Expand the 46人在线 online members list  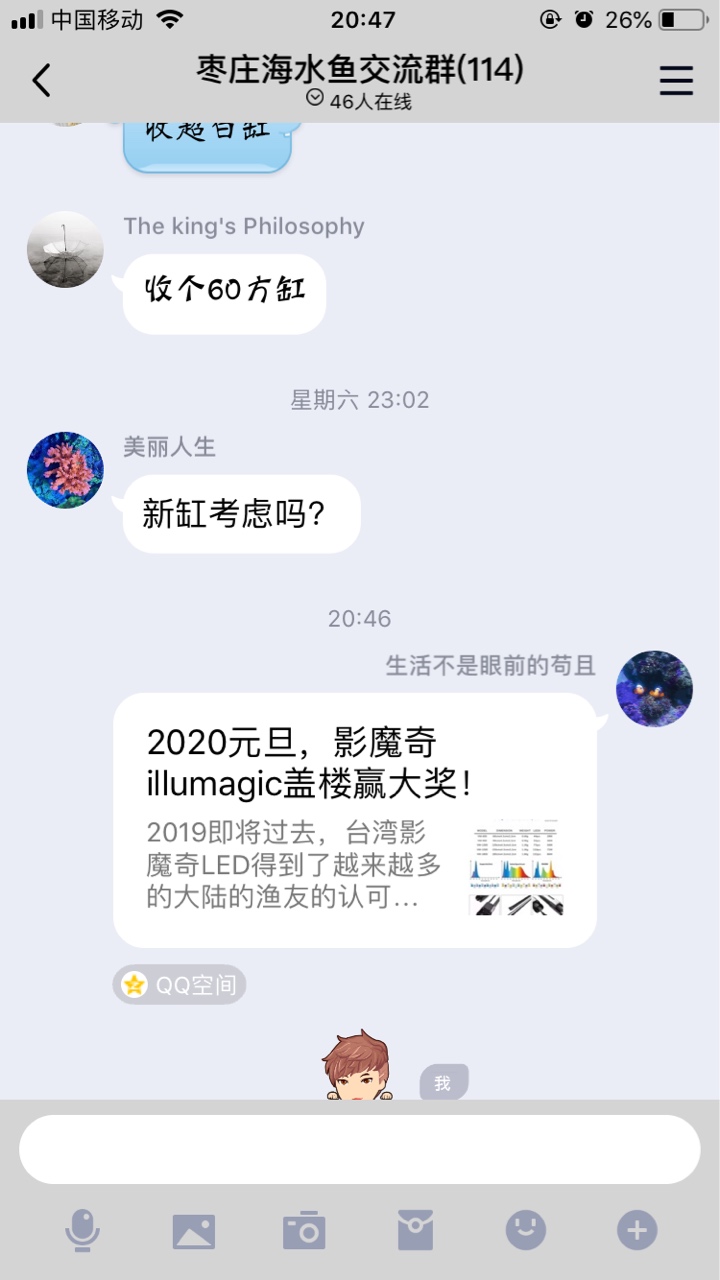359,101
